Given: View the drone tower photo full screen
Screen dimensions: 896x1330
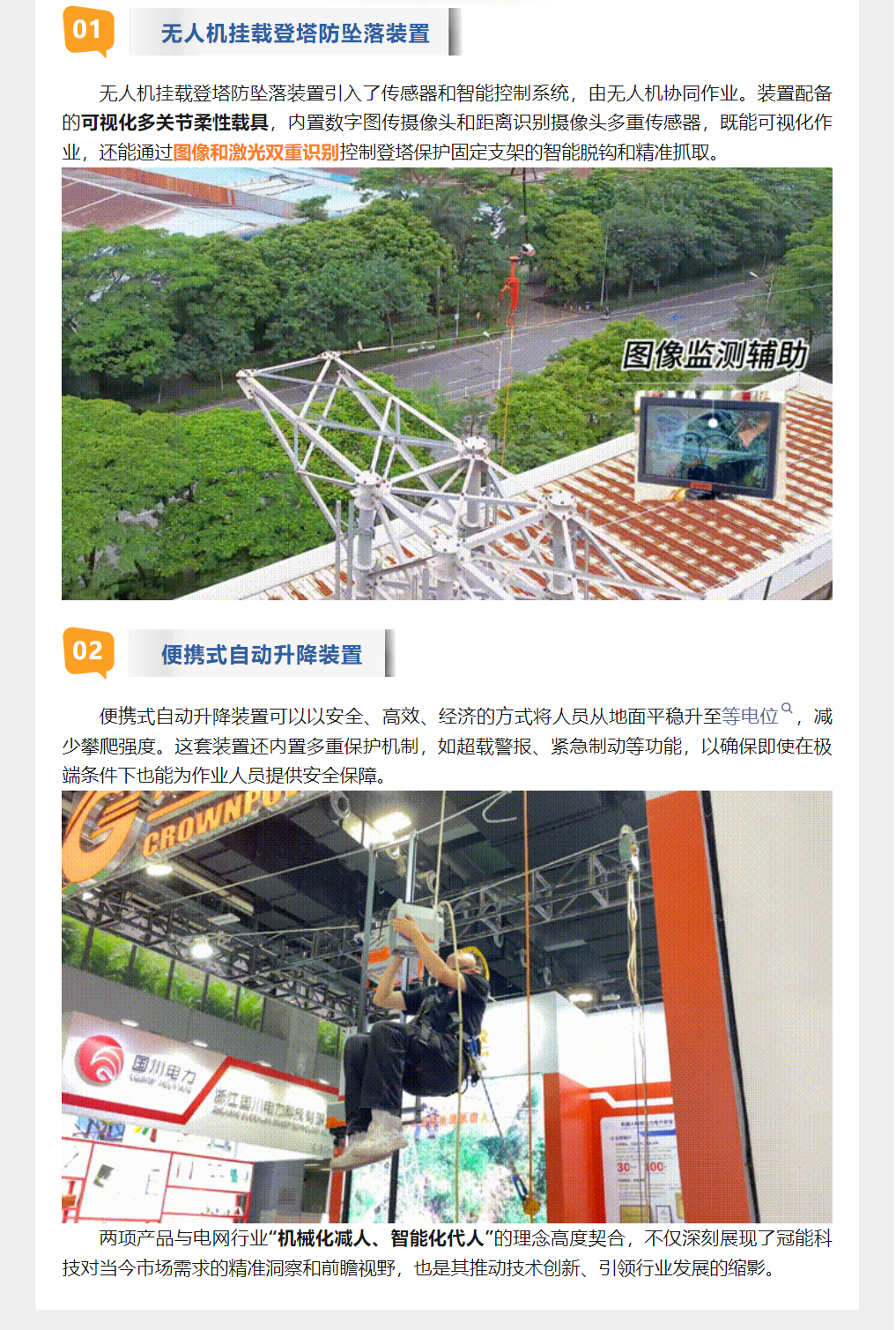Looking at the screenshot, I should pyautogui.click(x=447, y=384).
